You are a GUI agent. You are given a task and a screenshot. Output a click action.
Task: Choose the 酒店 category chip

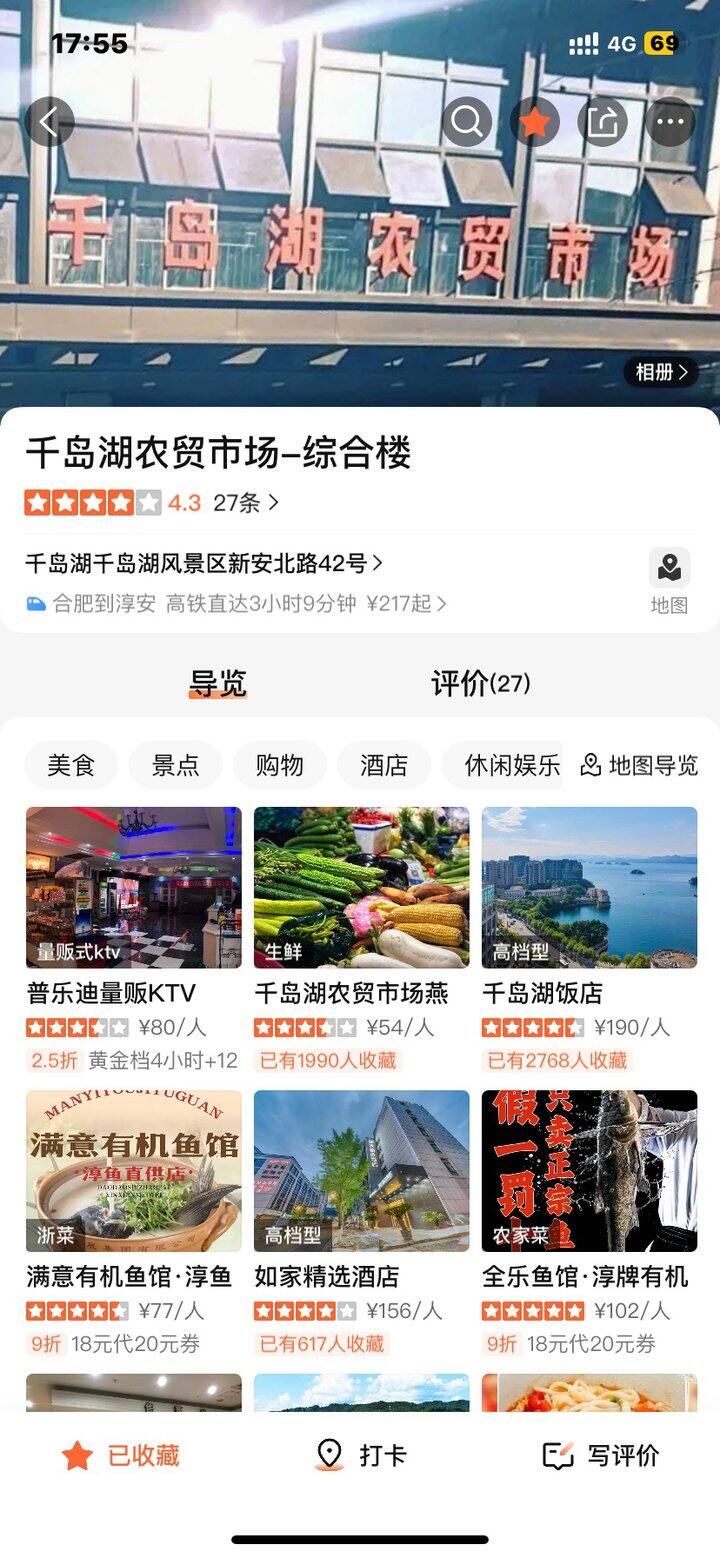coord(384,765)
